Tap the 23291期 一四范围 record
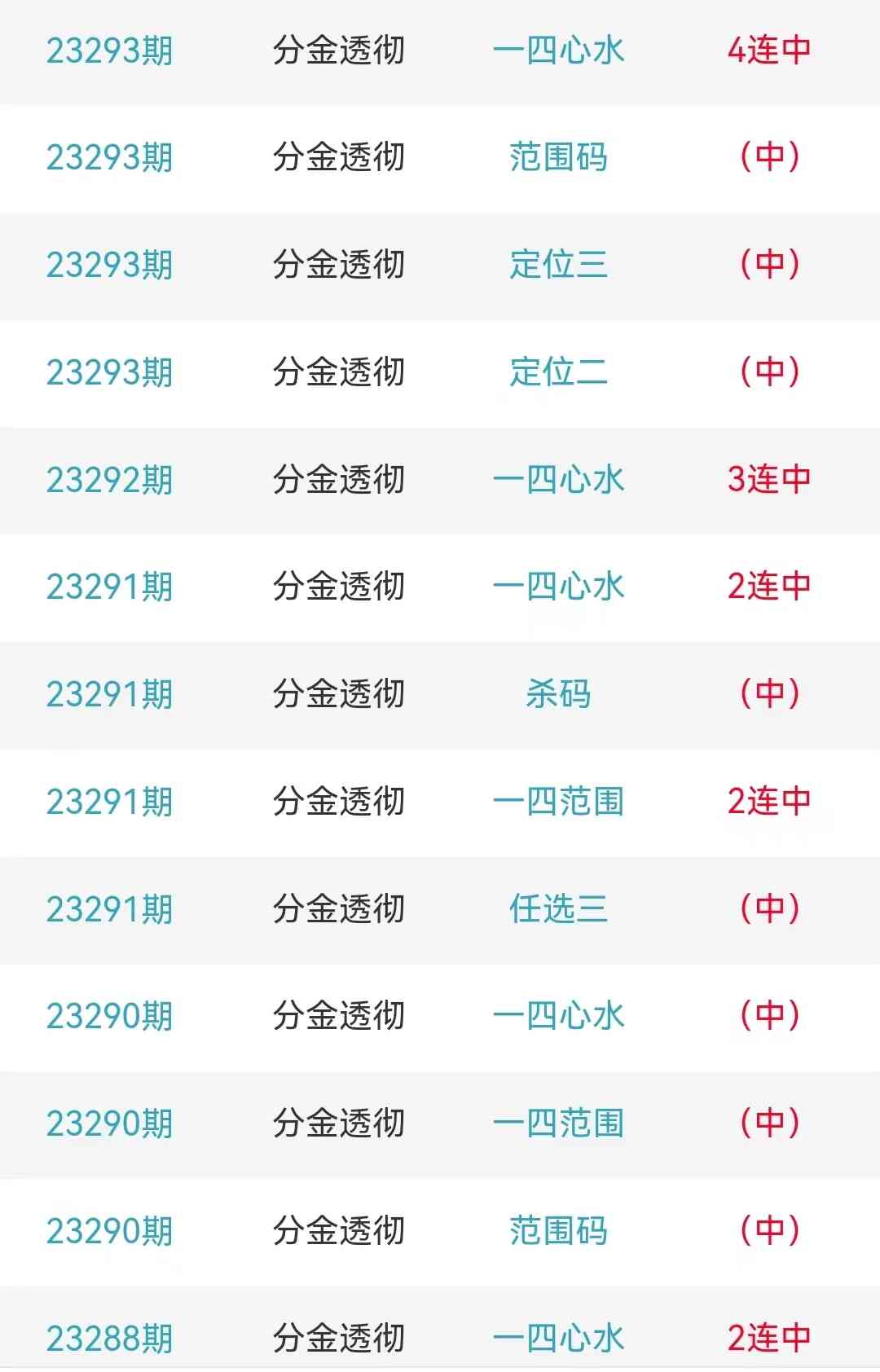This screenshot has width=880, height=1372. pyautogui.click(x=558, y=802)
